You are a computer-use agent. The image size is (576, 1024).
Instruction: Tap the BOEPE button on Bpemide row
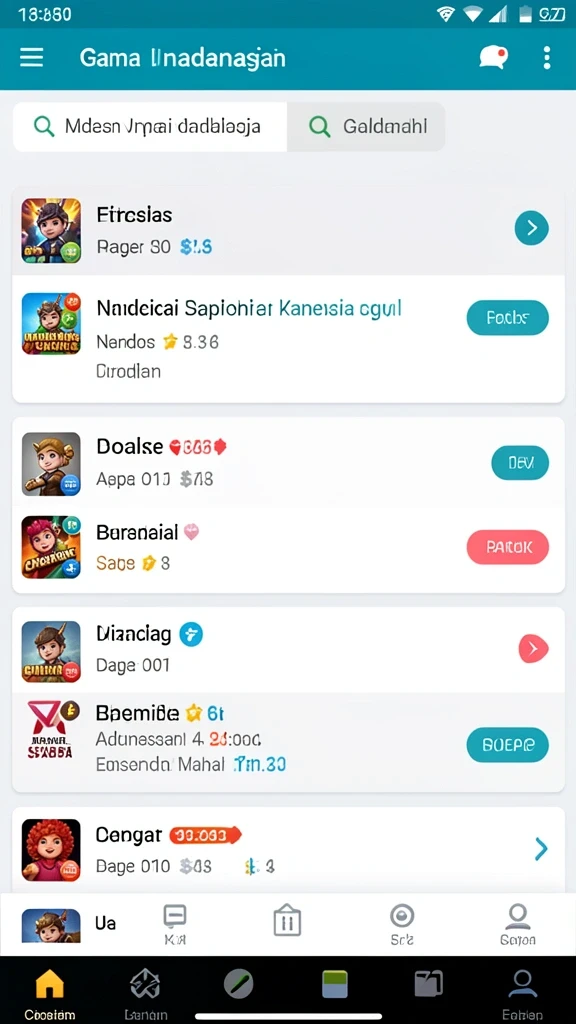pyautogui.click(x=507, y=745)
